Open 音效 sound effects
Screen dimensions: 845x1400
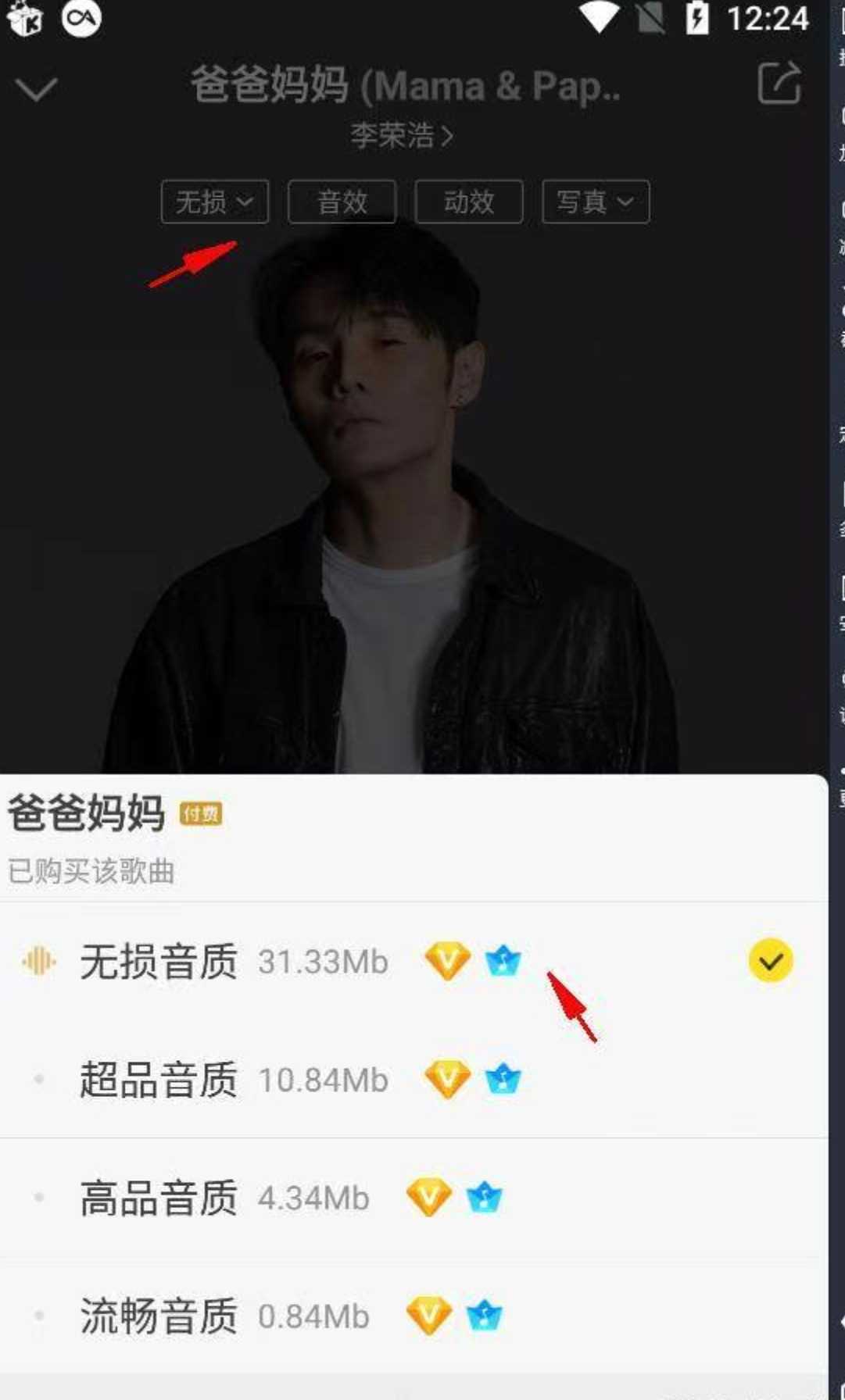coord(342,202)
